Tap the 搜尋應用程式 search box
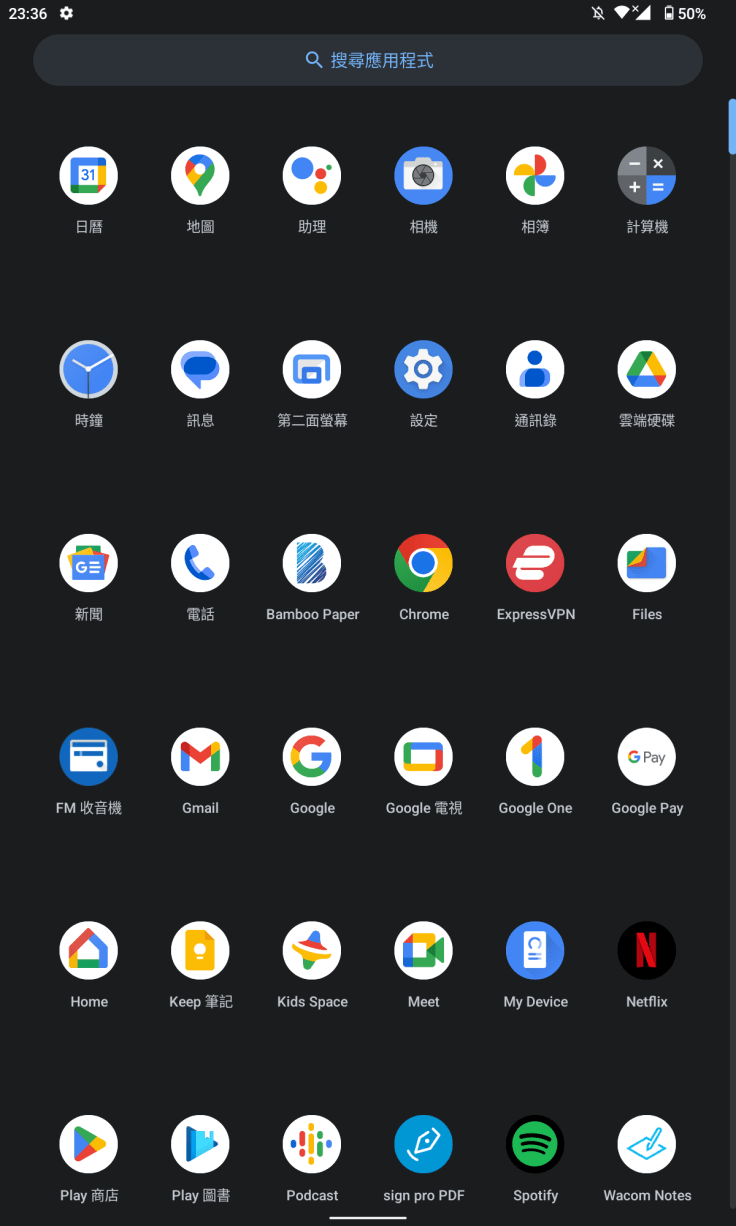This screenshot has height=1226, width=736. 368,60
